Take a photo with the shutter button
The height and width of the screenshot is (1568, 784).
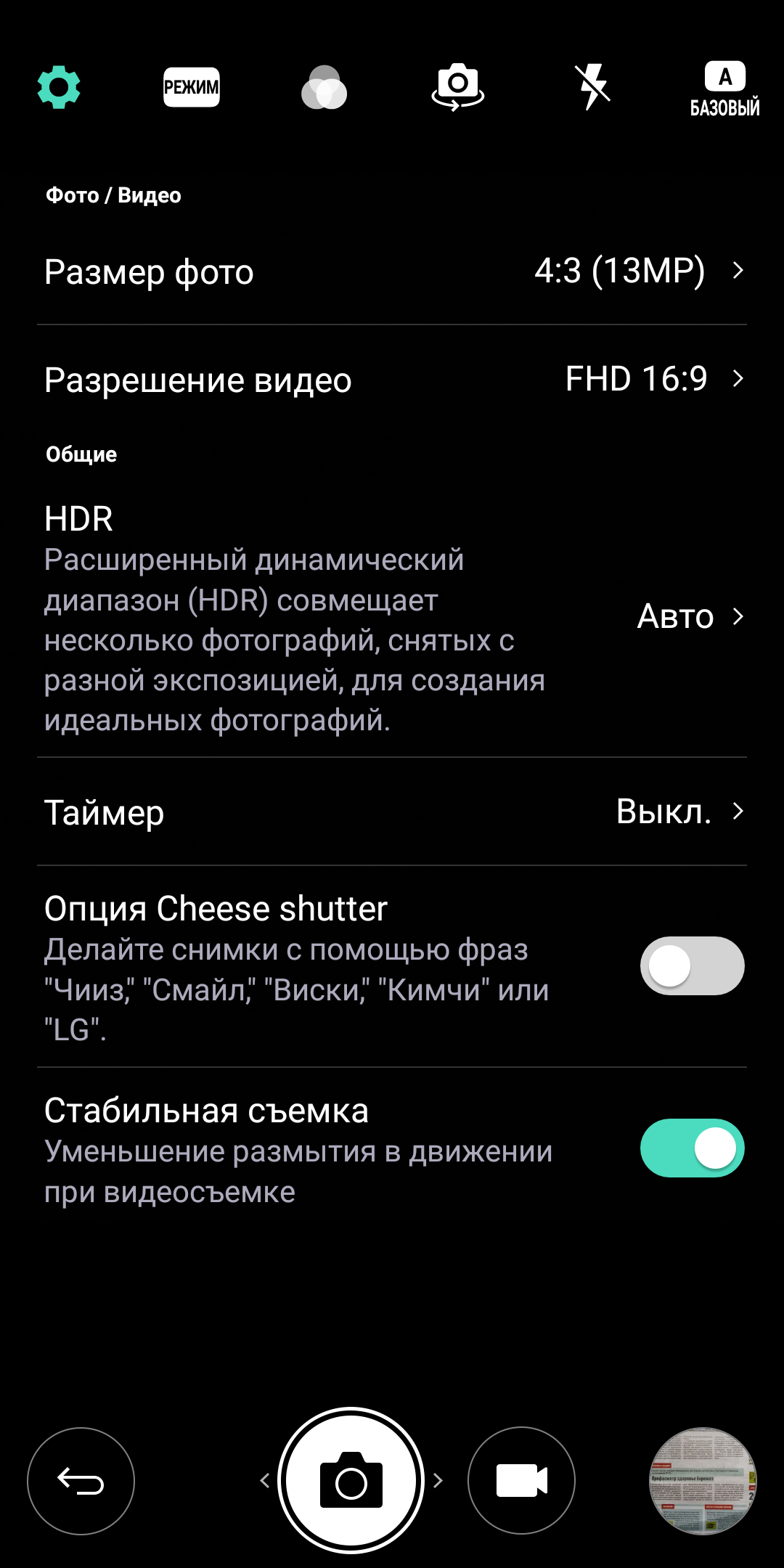click(351, 1481)
